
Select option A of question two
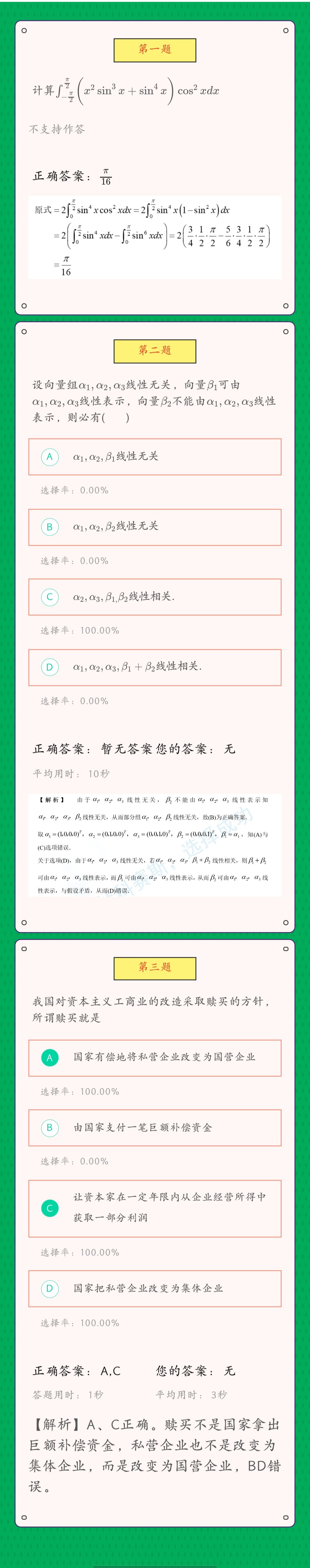point(155,457)
